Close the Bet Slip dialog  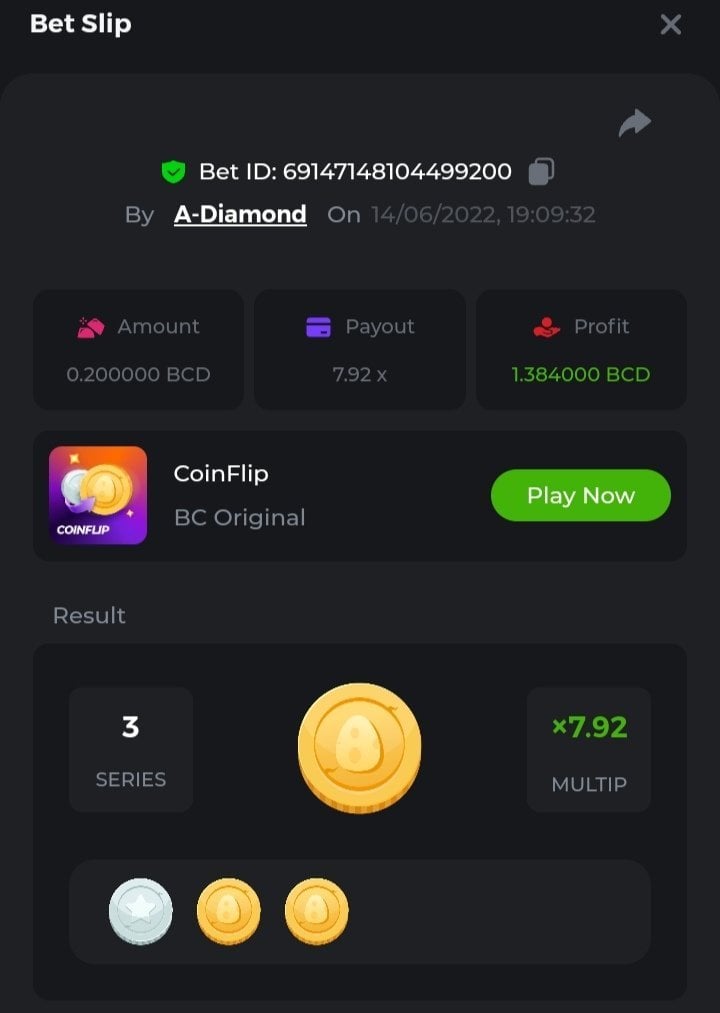click(670, 24)
